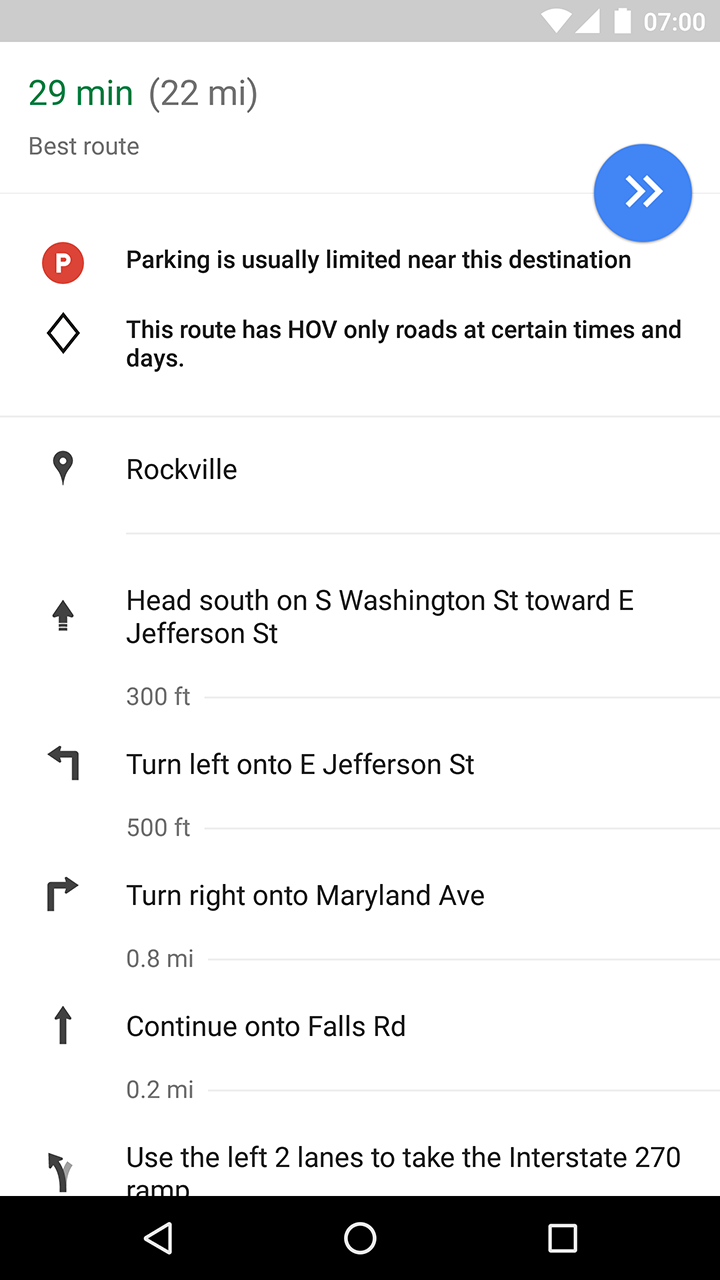Viewport: 720px width, 1280px height.
Task: Click the 22 mi distance text
Action: 203,93
